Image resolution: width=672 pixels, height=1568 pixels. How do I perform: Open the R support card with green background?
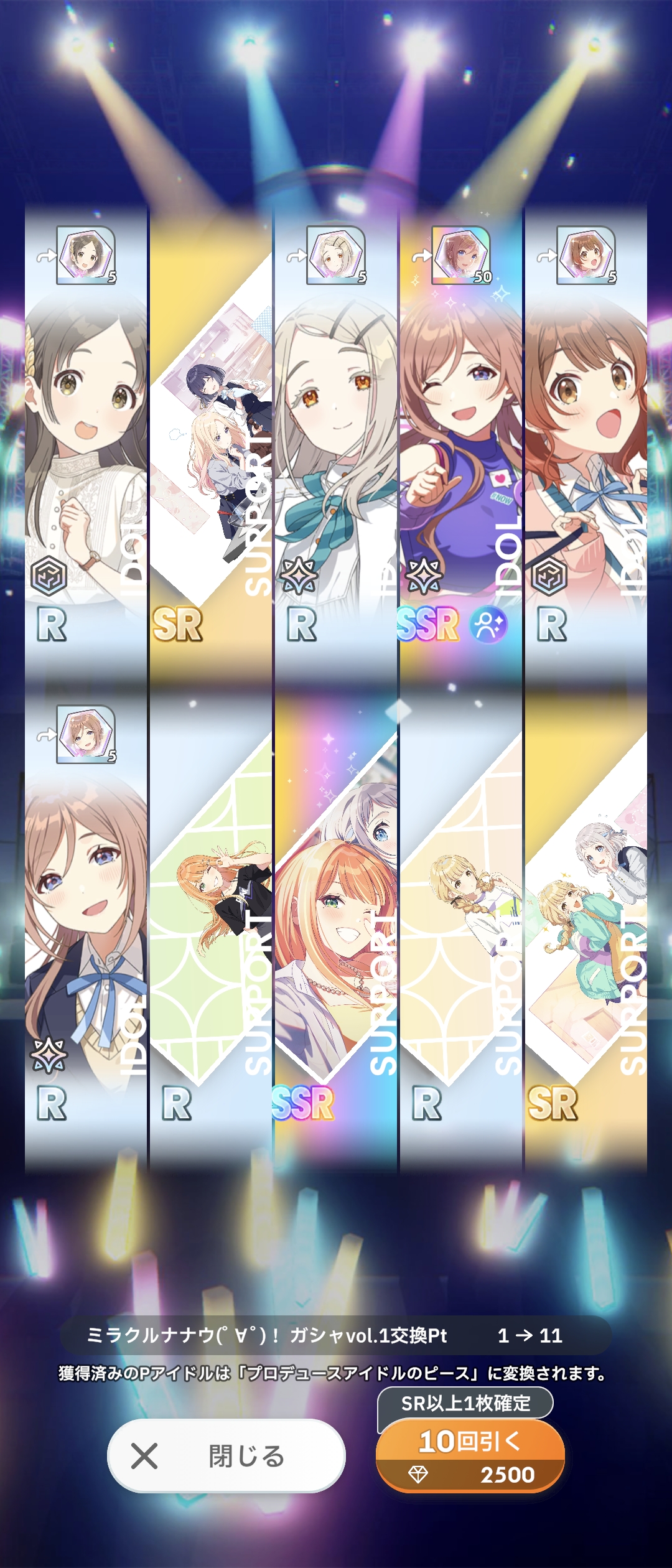pos(211,921)
